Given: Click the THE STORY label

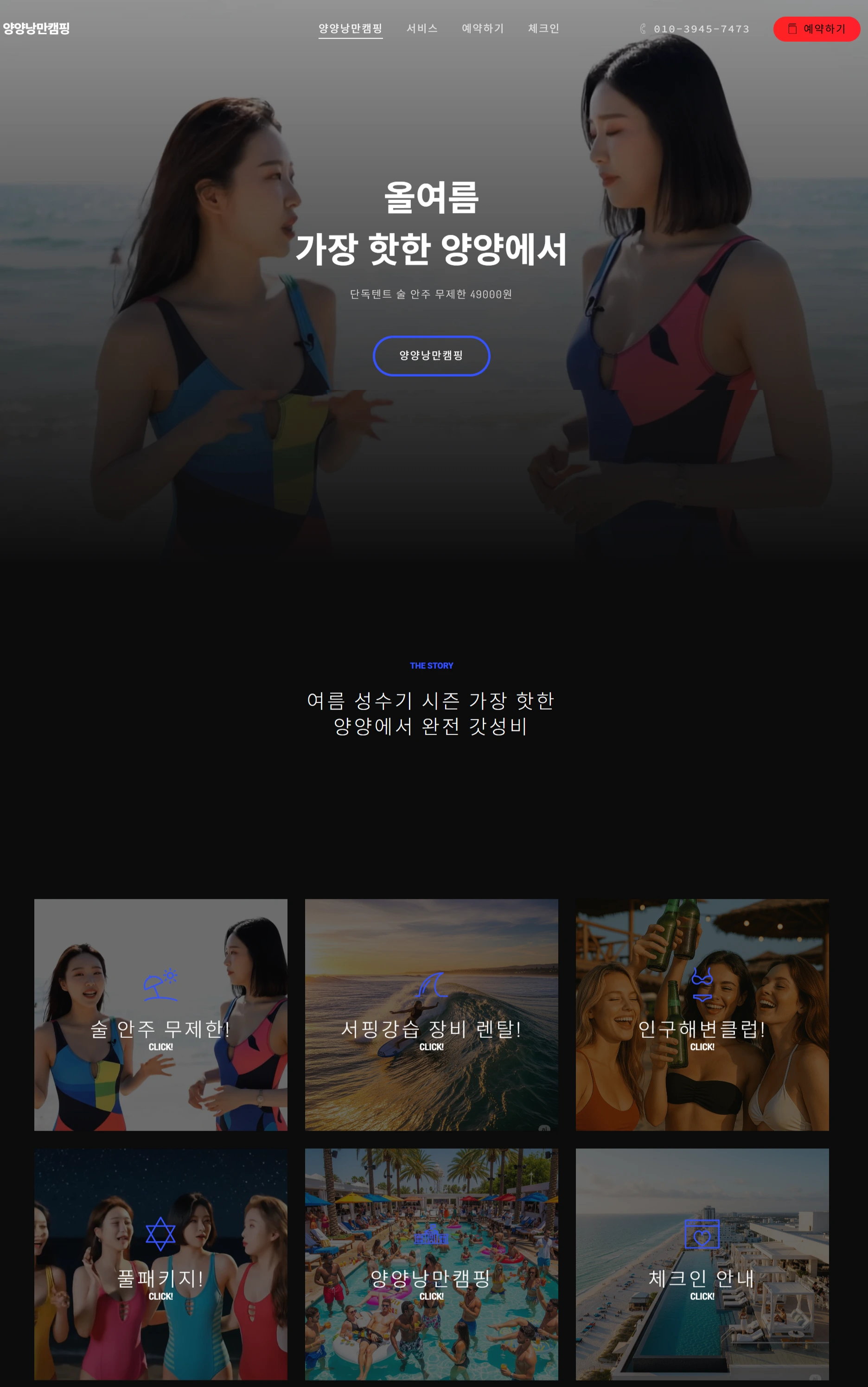Looking at the screenshot, I should (431, 666).
